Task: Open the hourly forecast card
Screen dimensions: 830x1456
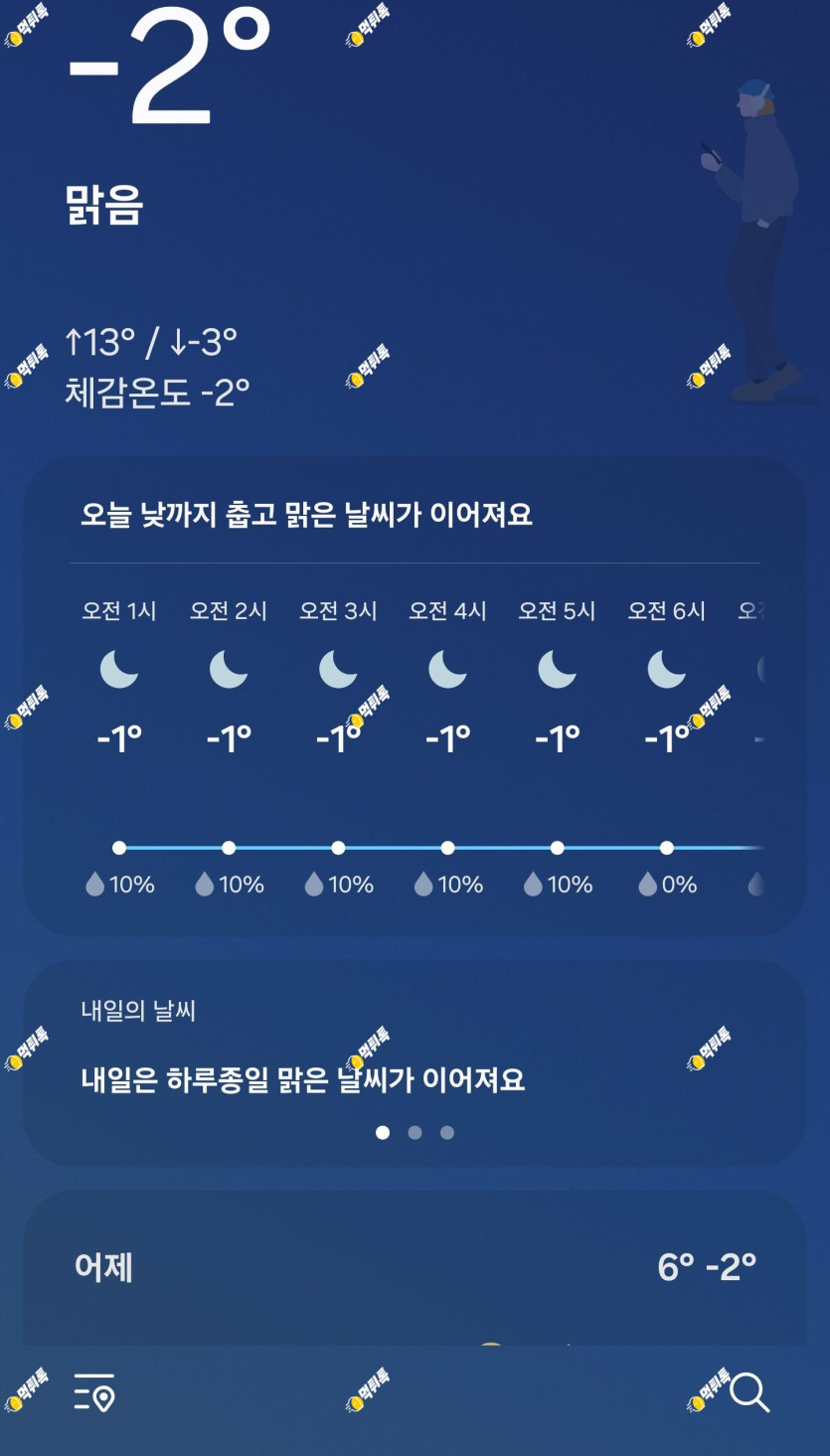Action: point(415,697)
